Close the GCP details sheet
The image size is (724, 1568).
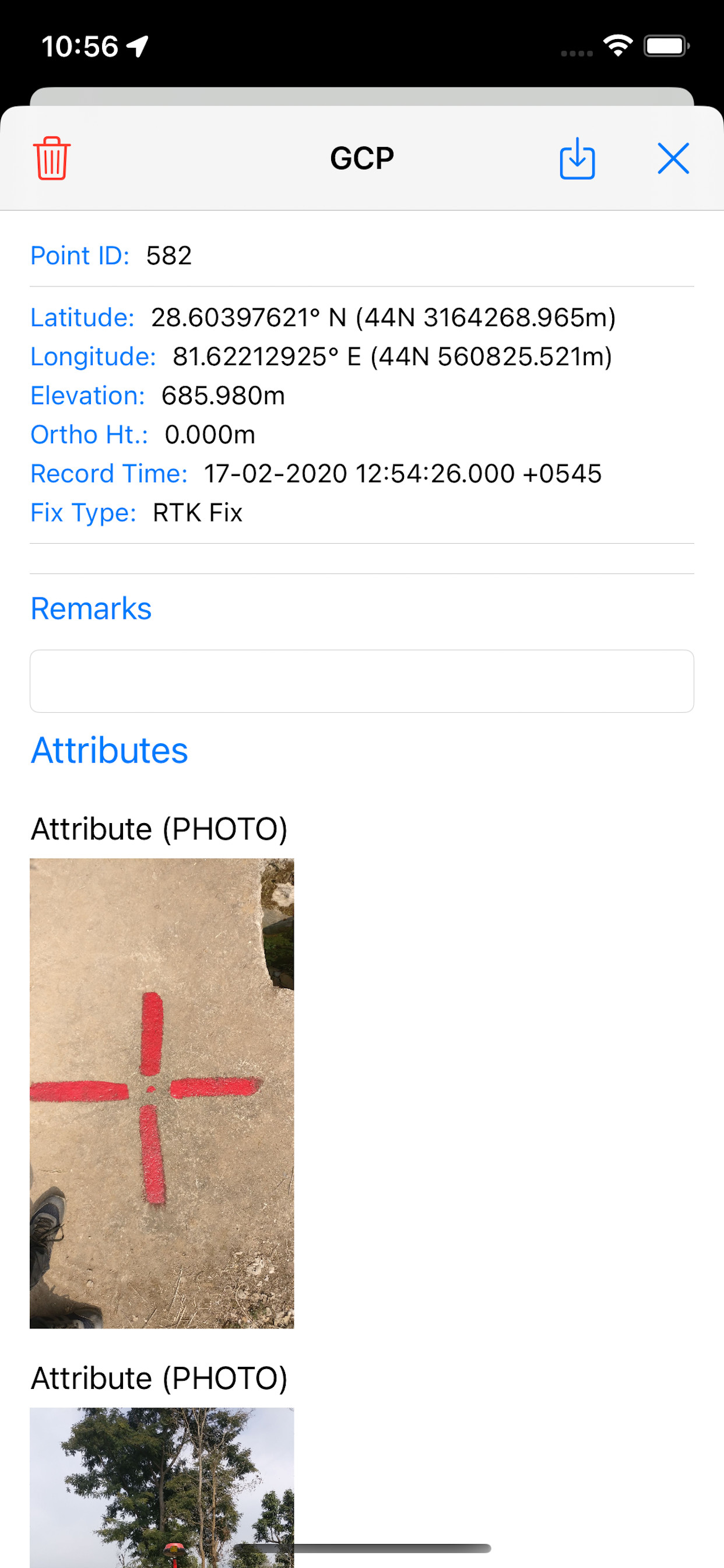pyautogui.click(x=673, y=158)
